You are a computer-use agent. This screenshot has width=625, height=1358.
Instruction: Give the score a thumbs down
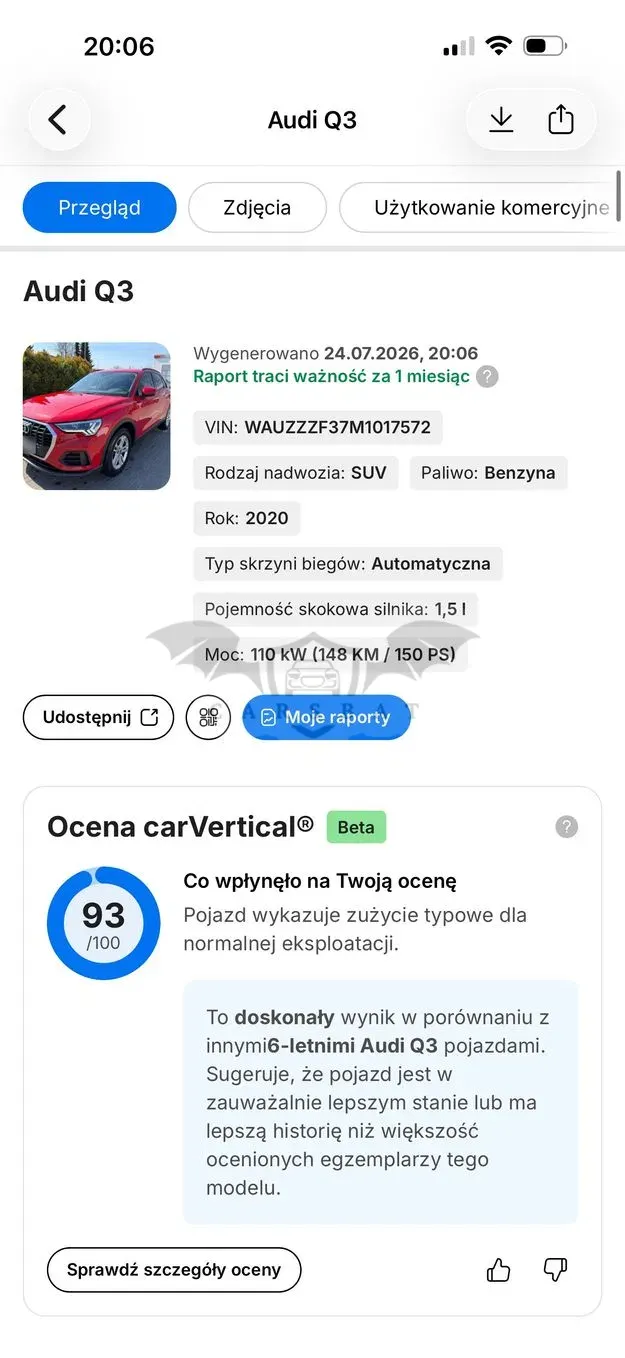tap(555, 1270)
